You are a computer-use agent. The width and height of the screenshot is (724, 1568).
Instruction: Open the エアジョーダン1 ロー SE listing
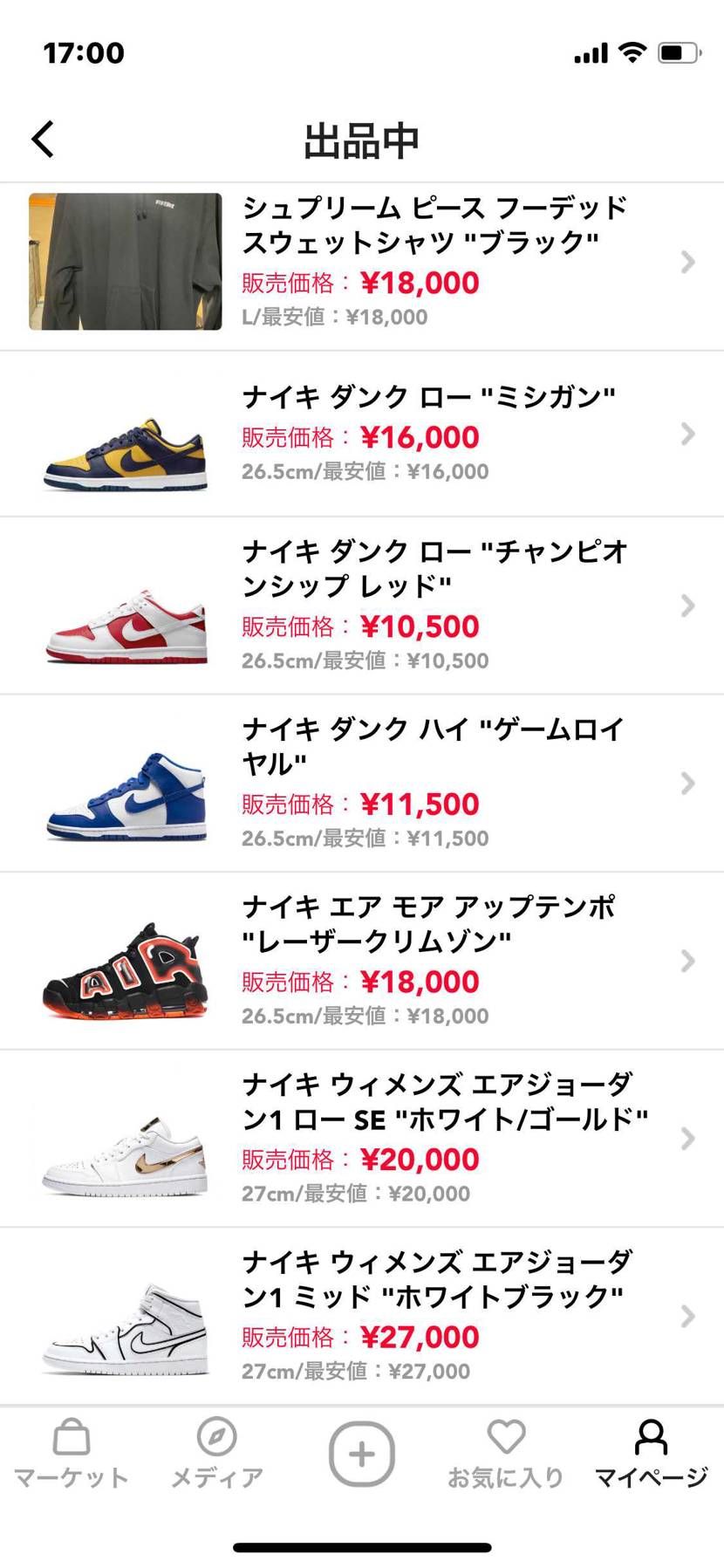362,1139
